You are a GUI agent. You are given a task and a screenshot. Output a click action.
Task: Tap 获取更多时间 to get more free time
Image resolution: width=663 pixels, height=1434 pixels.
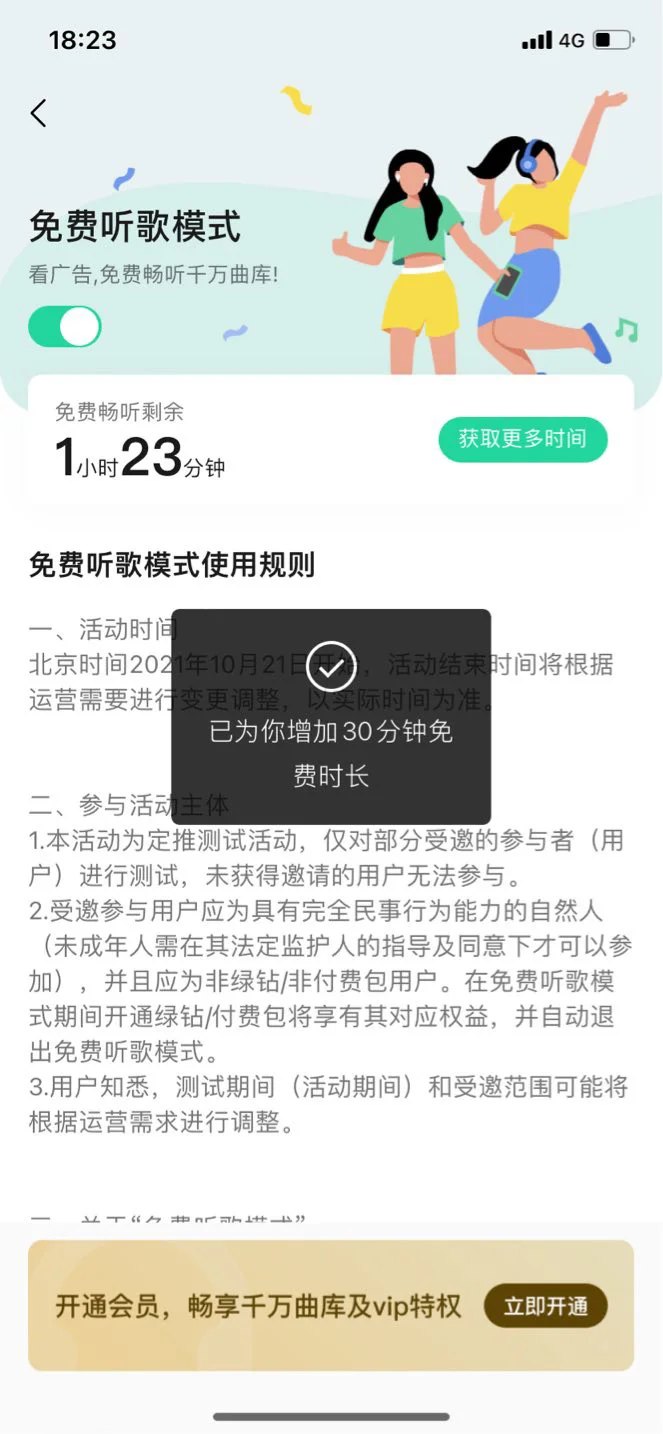(522, 439)
